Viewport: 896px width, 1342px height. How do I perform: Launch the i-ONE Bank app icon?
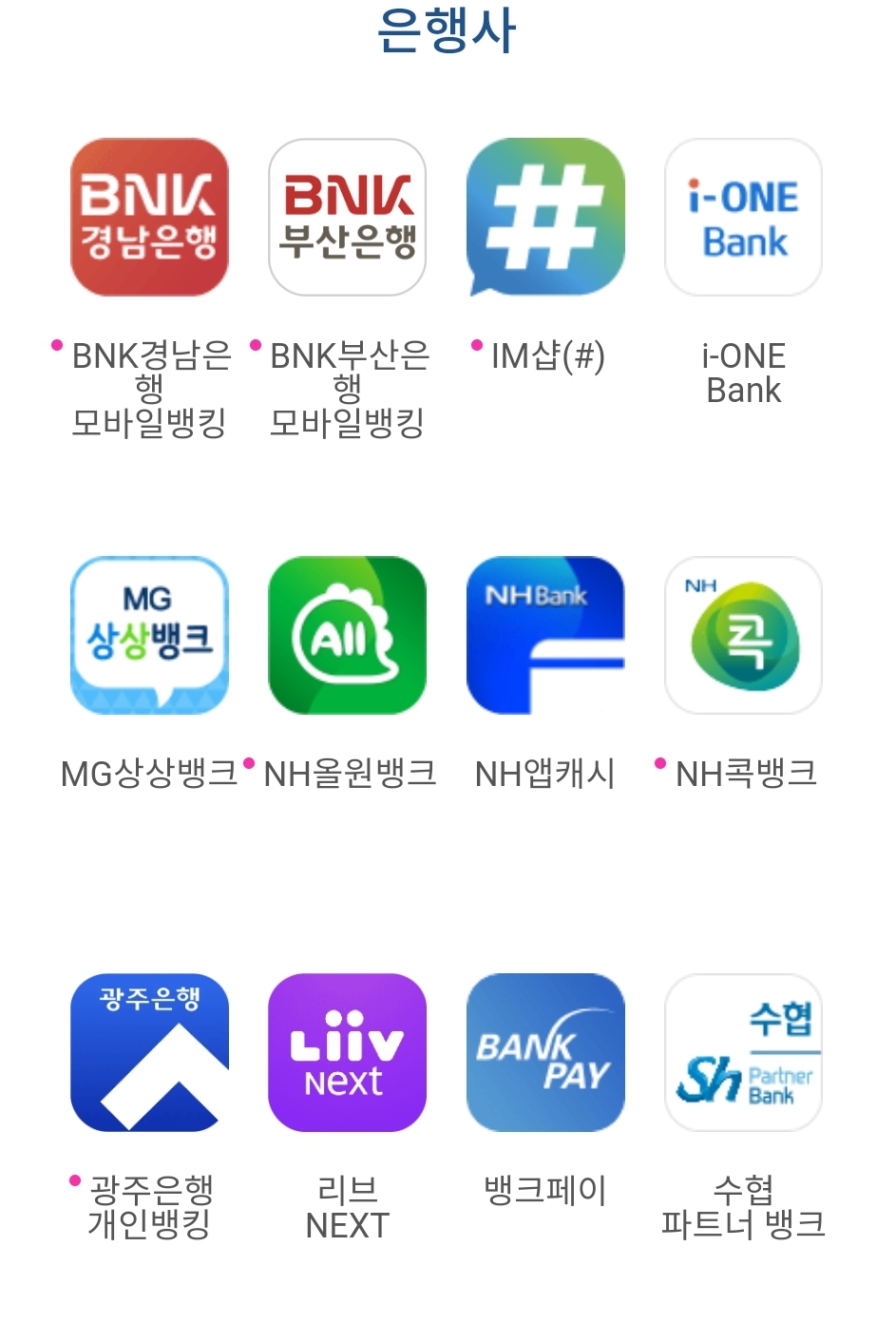(743, 216)
